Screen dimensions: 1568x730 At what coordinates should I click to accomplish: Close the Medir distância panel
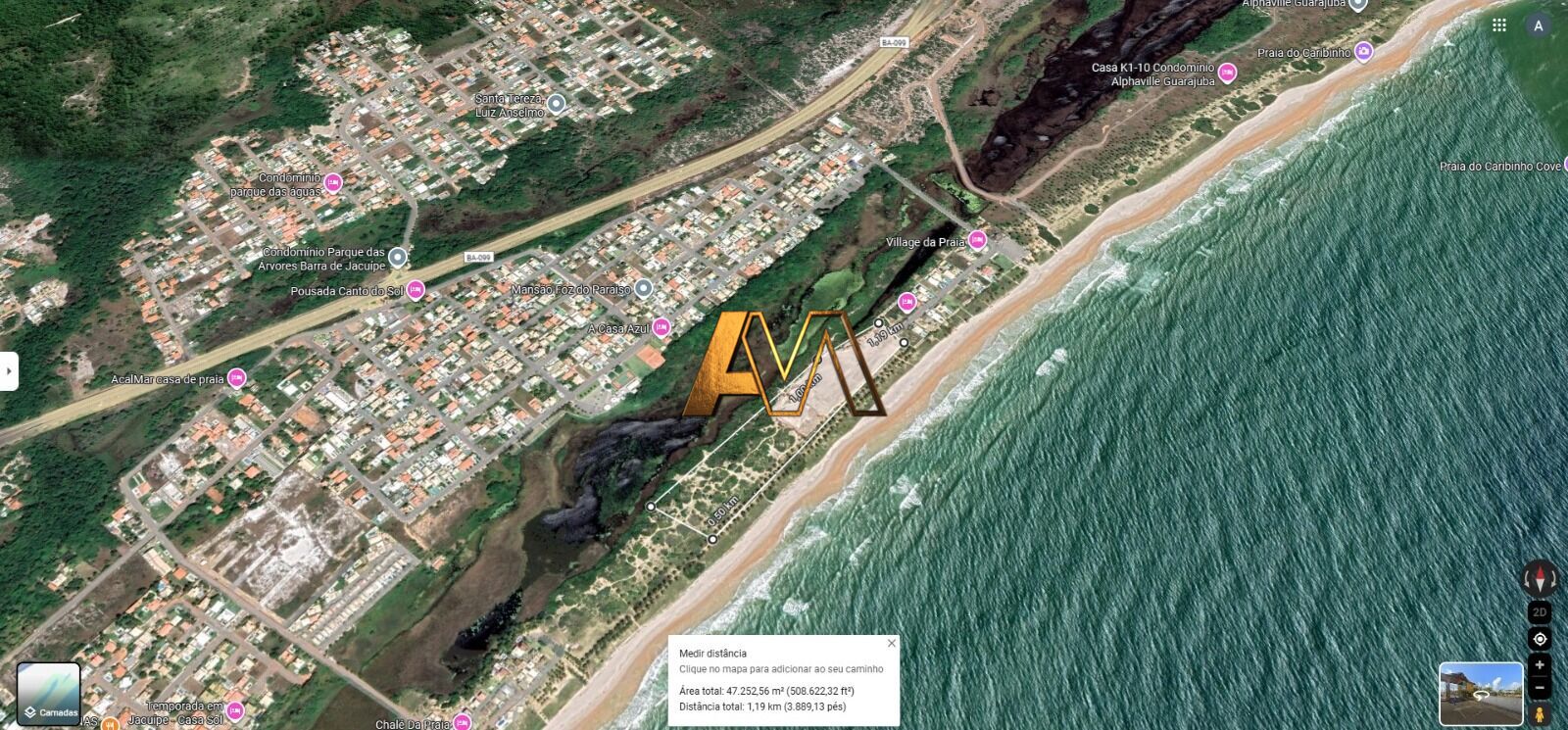[891, 644]
